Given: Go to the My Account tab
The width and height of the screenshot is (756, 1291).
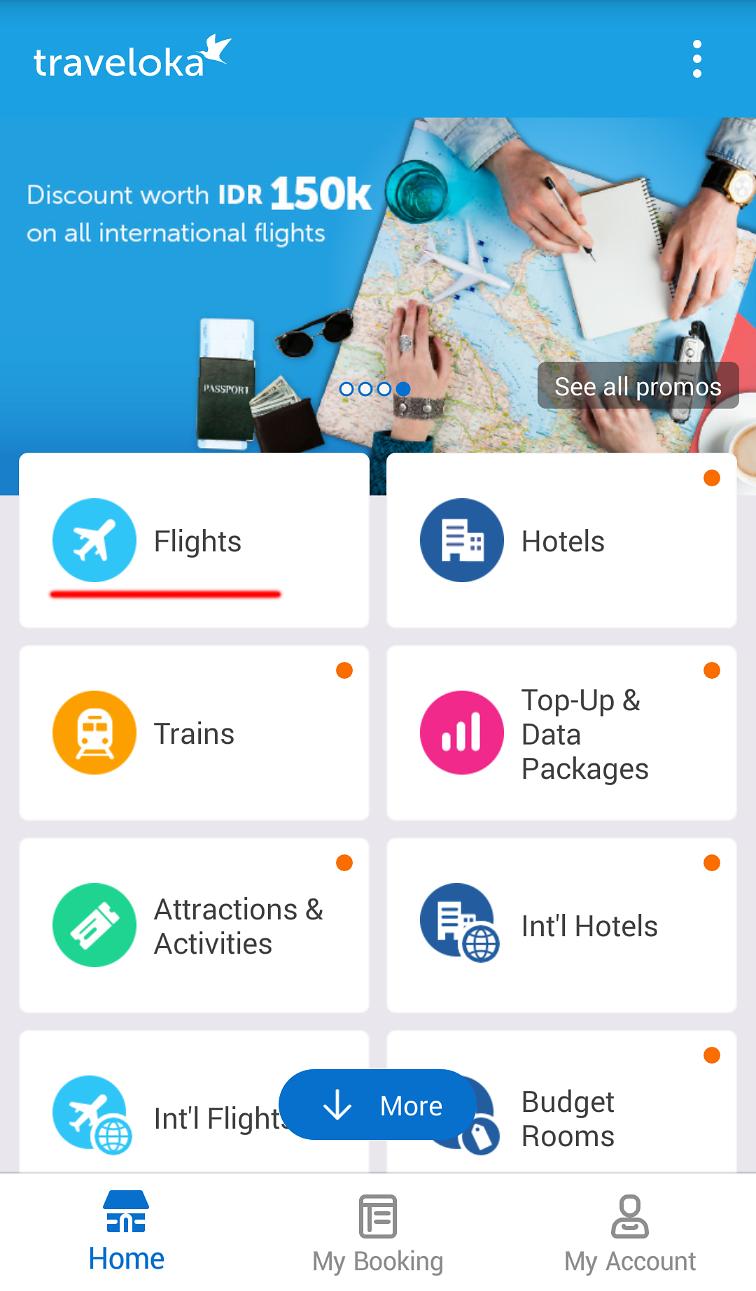Looking at the screenshot, I should tap(629, 1231).
